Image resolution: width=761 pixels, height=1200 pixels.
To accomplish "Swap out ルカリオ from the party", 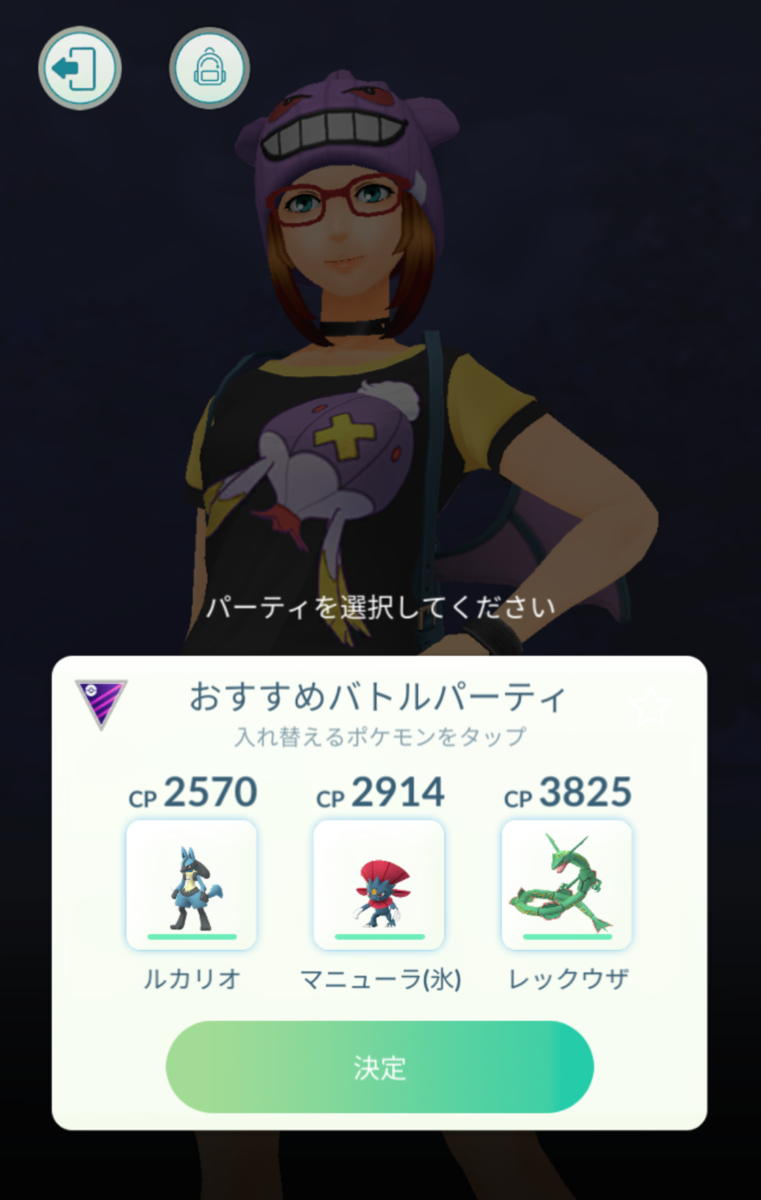I will (x=191, y=884).
